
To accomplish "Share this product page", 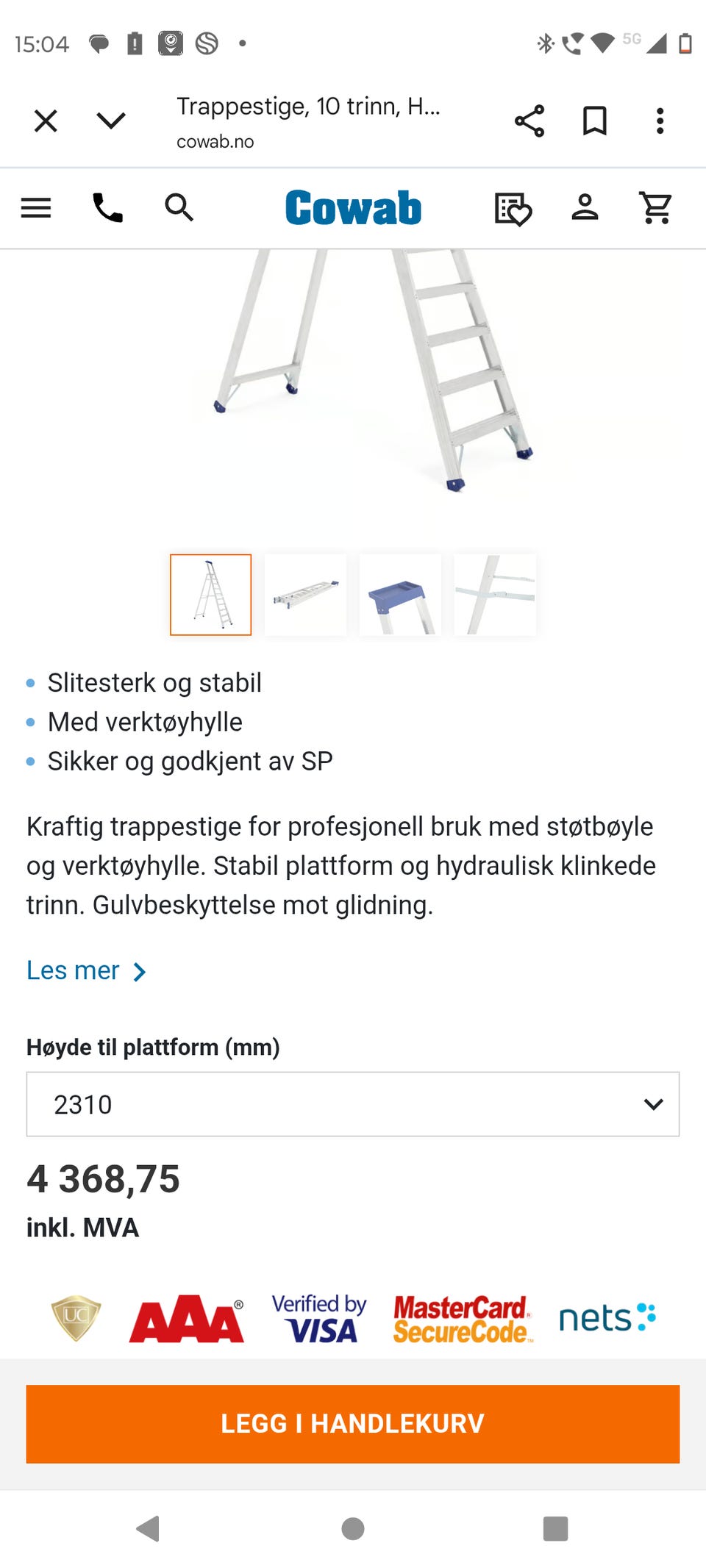I will click(529, 121).
